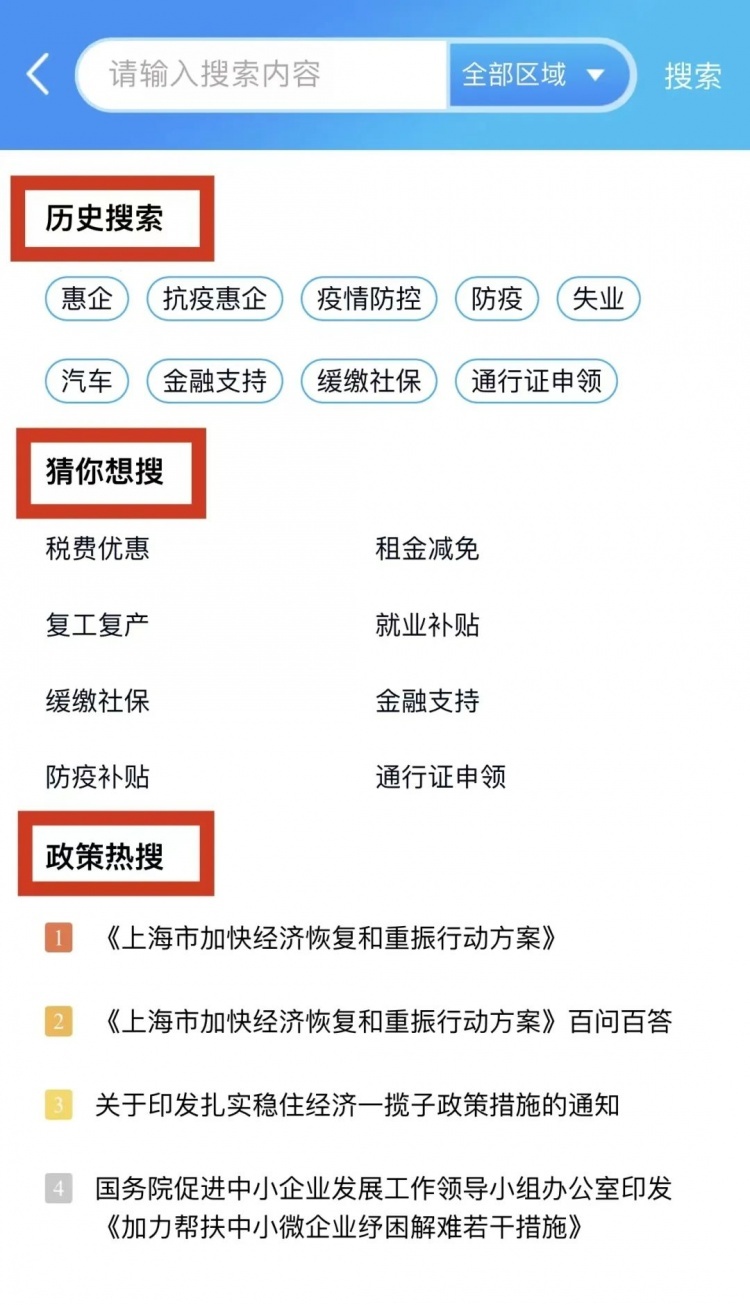Tap the search content input box
The width and height of the screenshot is (750, 1305).
tap(262, 74)
